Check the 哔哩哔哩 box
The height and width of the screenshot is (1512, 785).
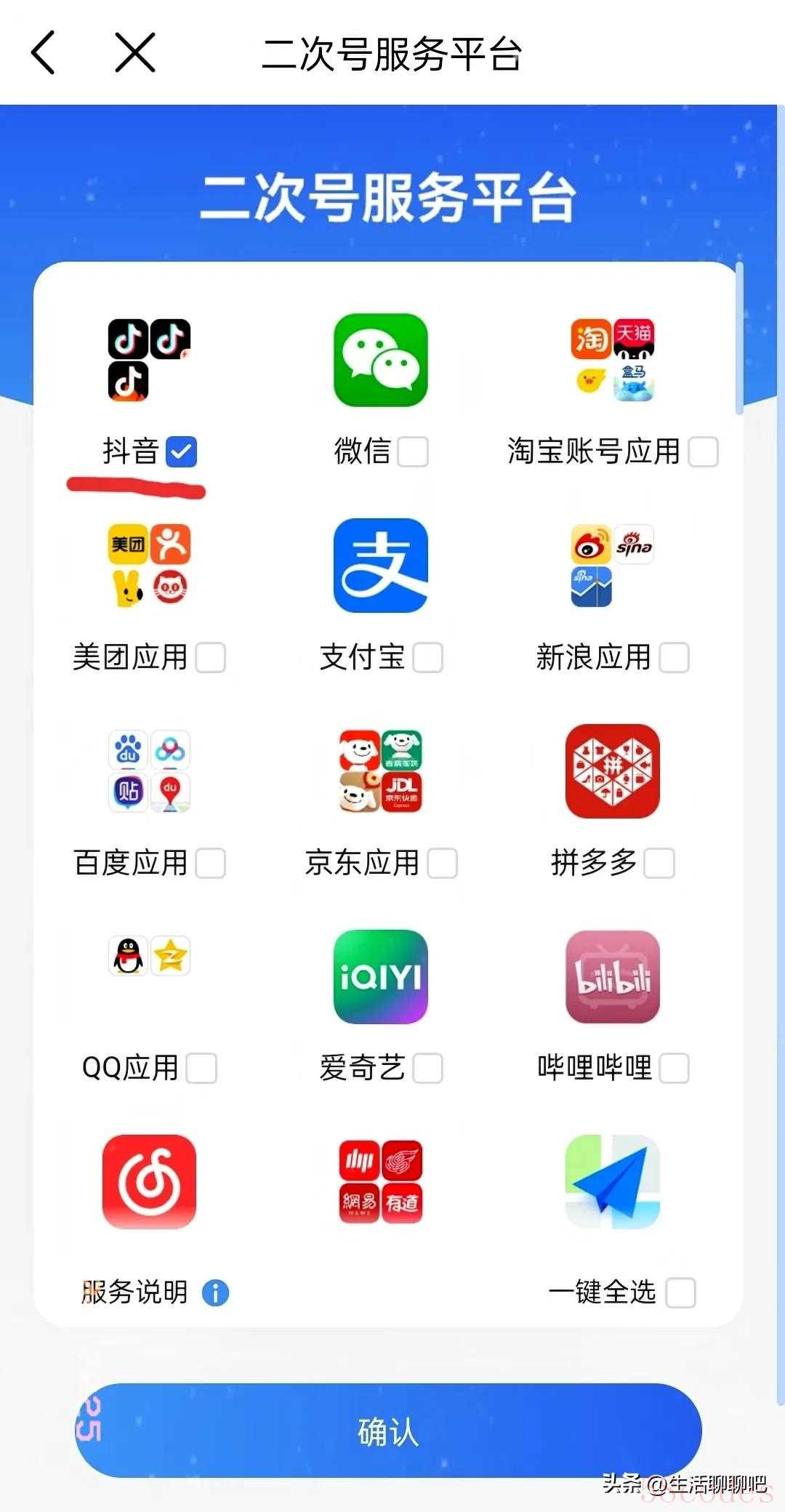[674, 1068]
